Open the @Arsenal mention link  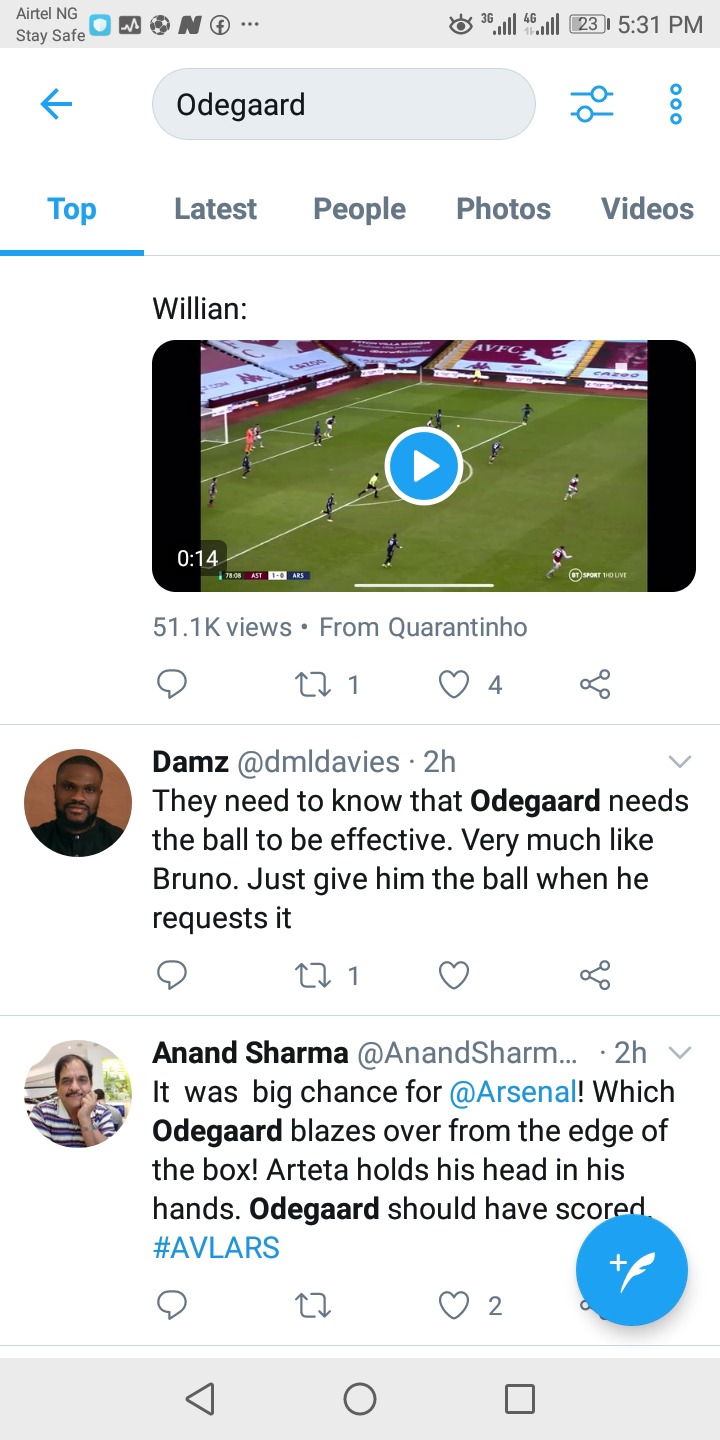tap(513, 1092)
